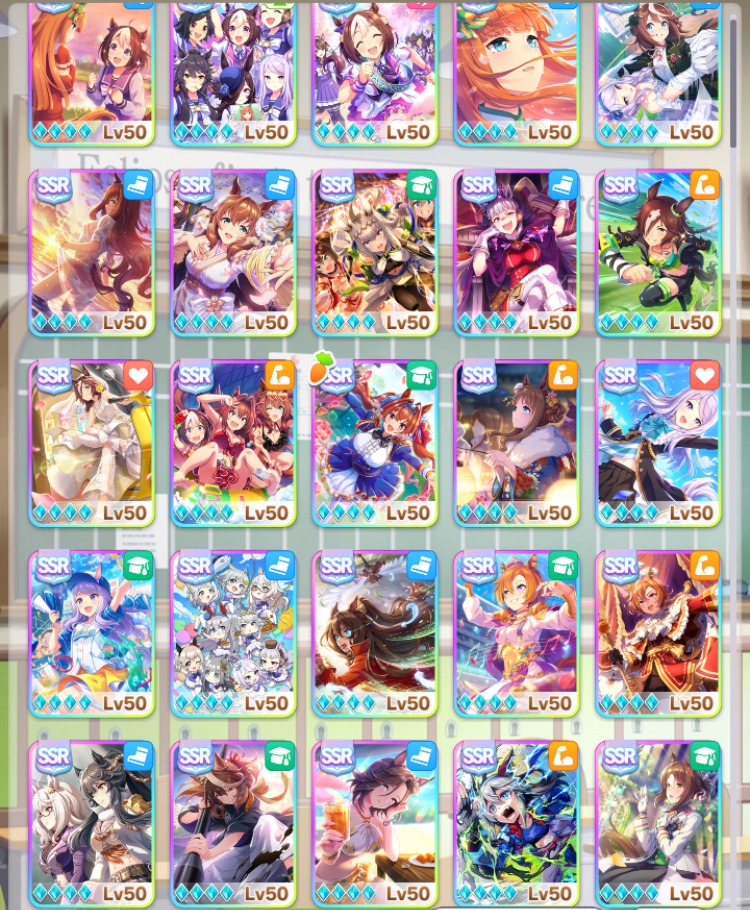Open the purple-haired girl in red dress reclining card
This screenshot has height=910, width=750.
click(x=516, y=251)
